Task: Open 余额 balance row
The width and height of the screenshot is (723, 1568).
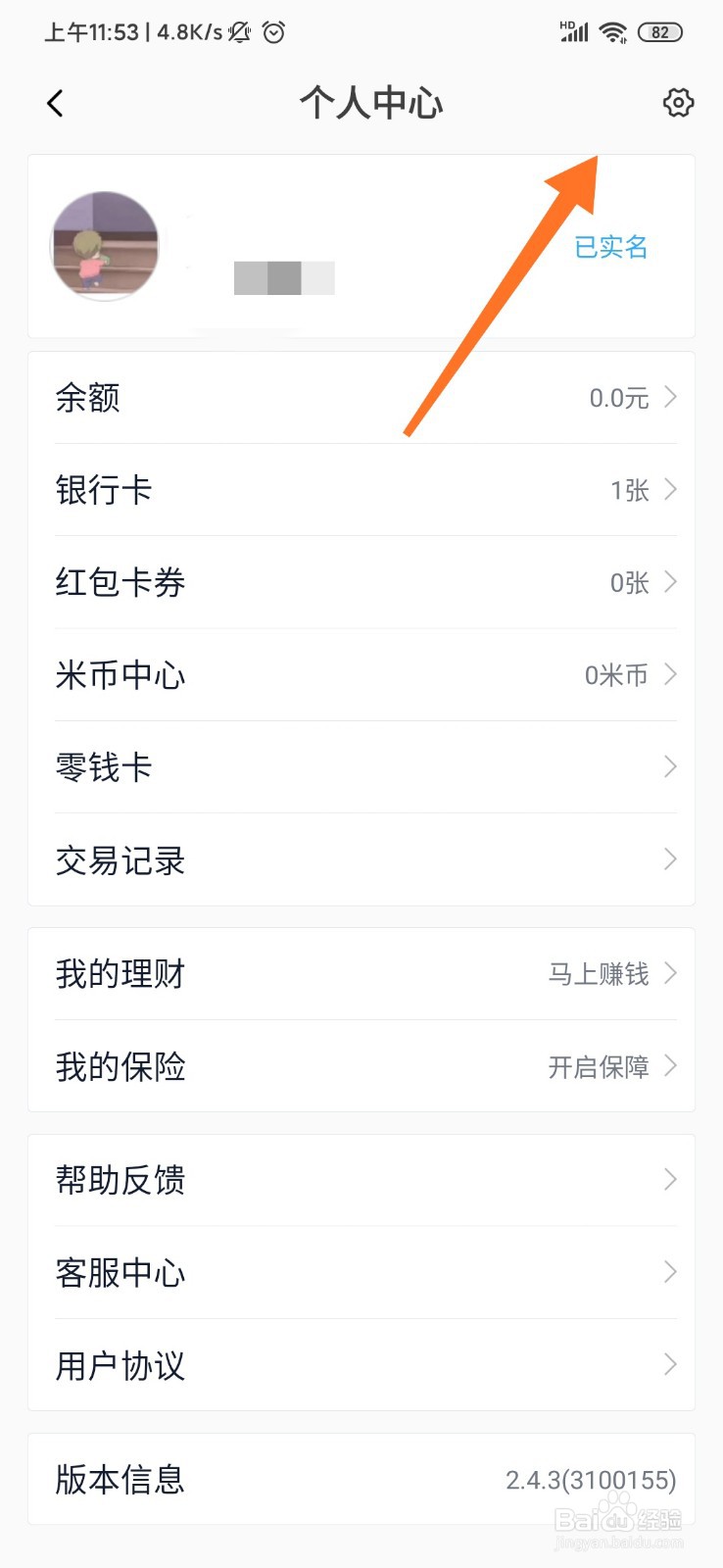Action: pos(361,398)
